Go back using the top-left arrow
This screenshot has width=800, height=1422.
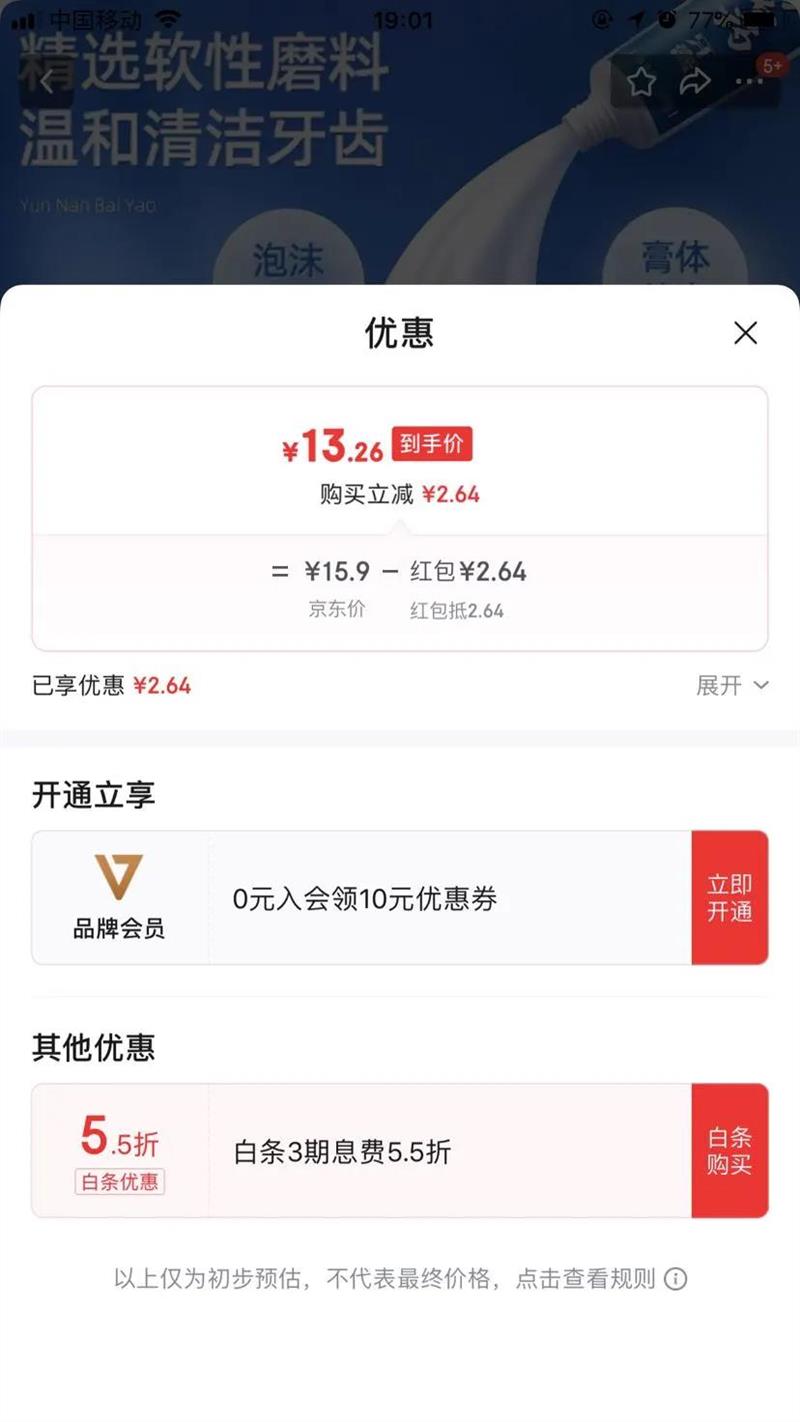click(x=46, y=82)
